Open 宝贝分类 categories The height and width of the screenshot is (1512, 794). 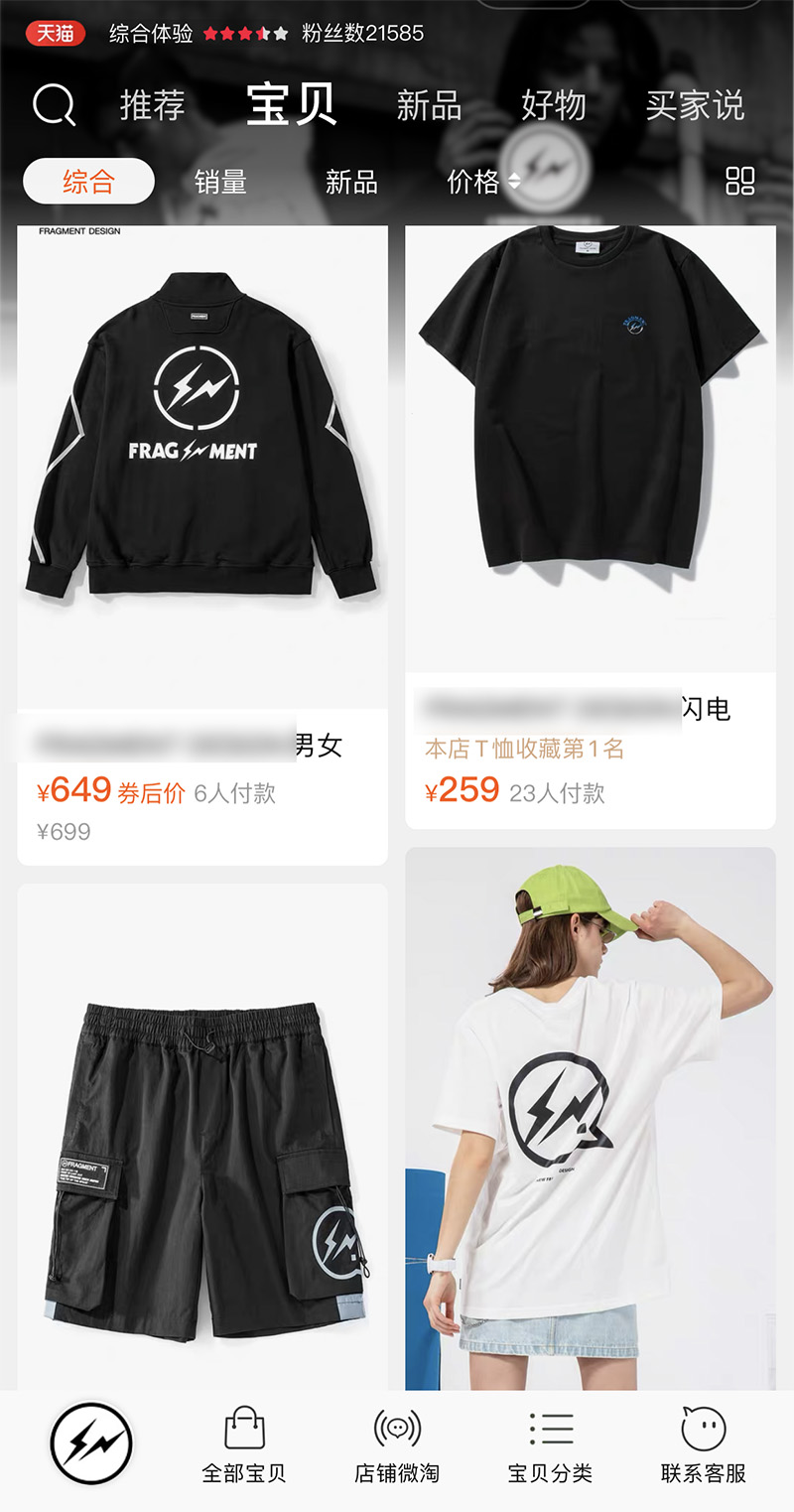point(550,1444)
